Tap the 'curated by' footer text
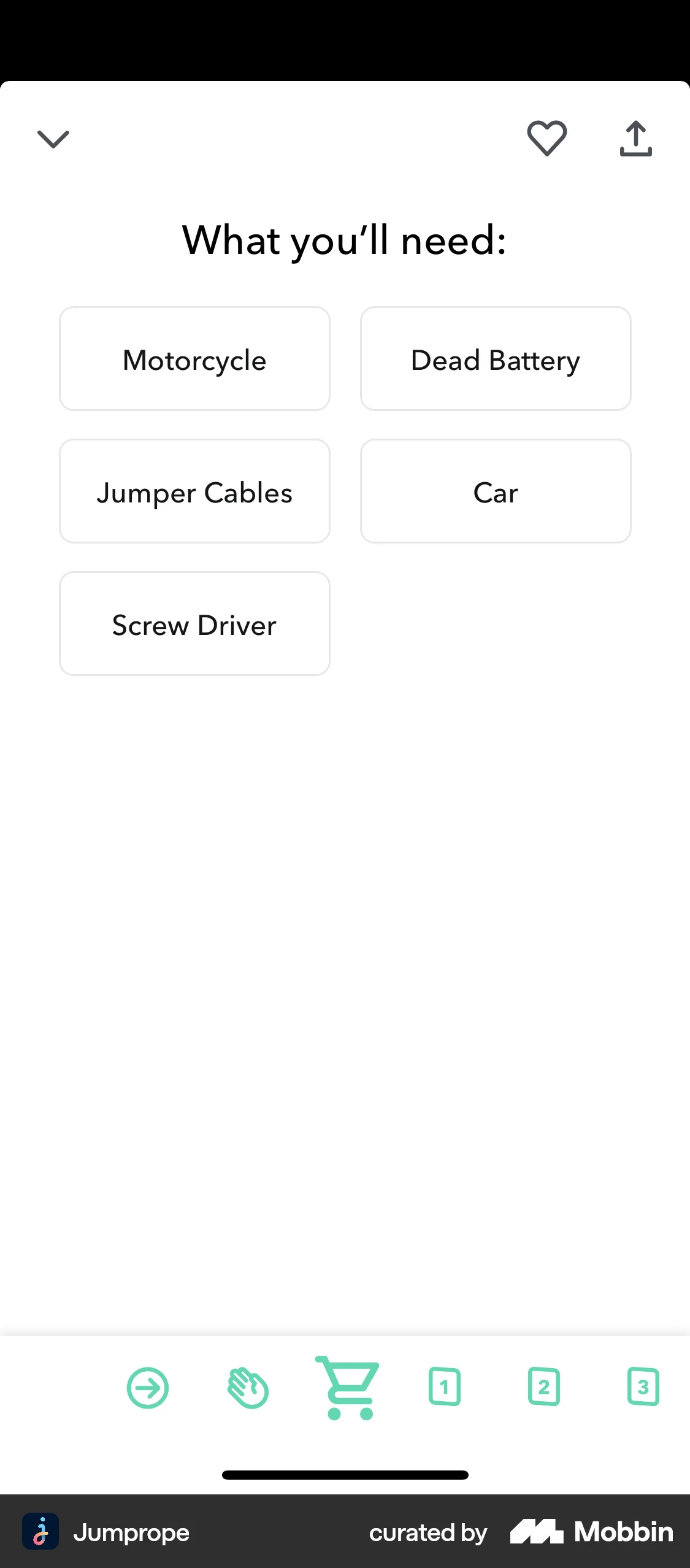Viewport: 690px width, 1568px height. pyautogui.click(x=427, y=1532)
